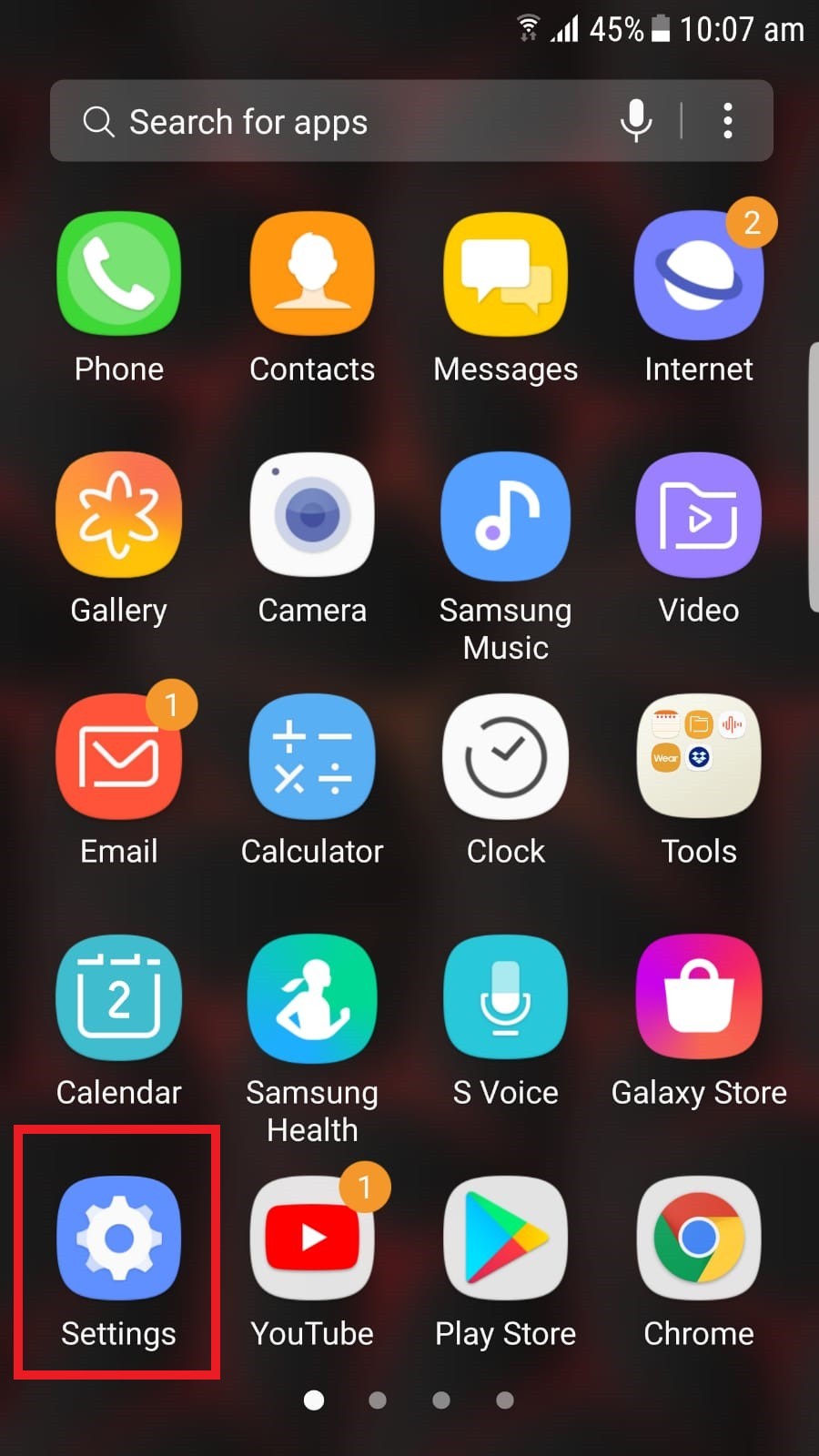Viewport: 819px width, 1456px height.
Task: Open Samsung Music
Action: tap(506, 515)
